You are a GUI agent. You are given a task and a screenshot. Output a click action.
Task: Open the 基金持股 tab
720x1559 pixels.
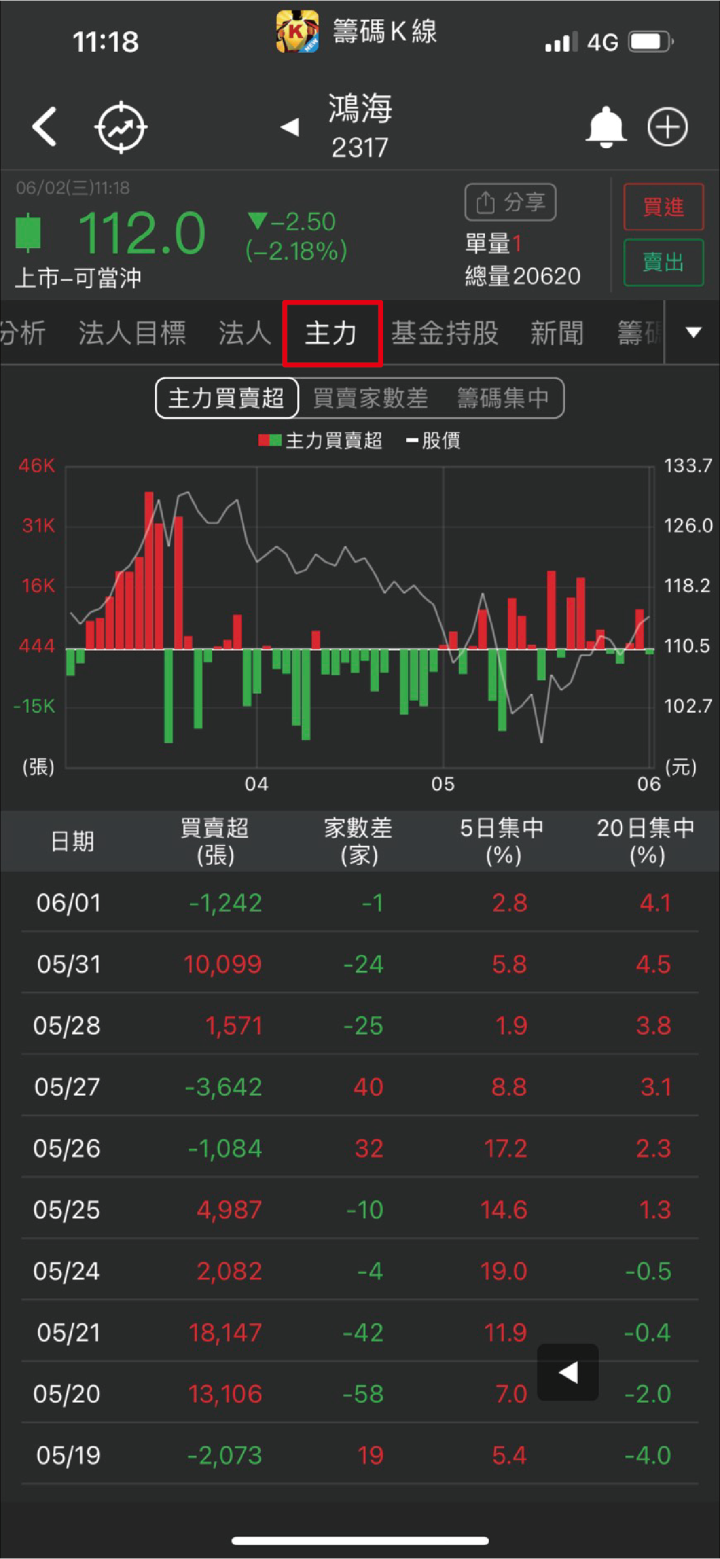(x=445, y=333)
